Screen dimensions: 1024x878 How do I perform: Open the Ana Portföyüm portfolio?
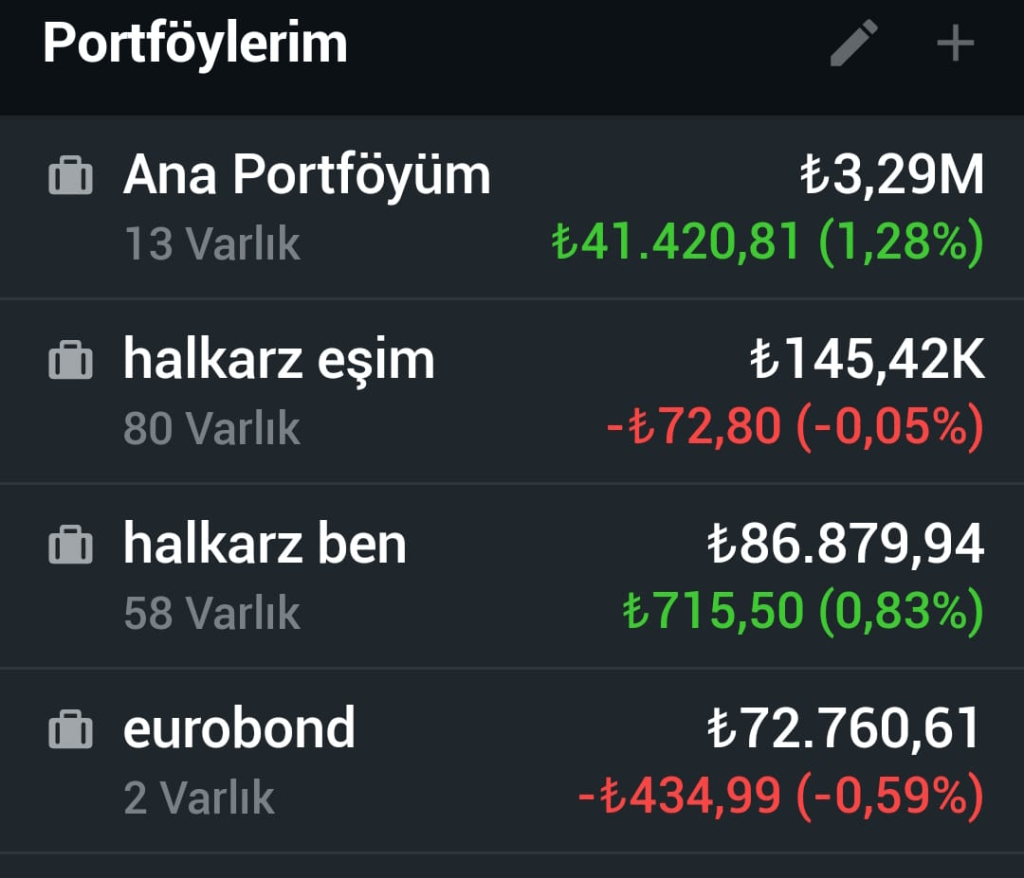click(x=306, y=176)
